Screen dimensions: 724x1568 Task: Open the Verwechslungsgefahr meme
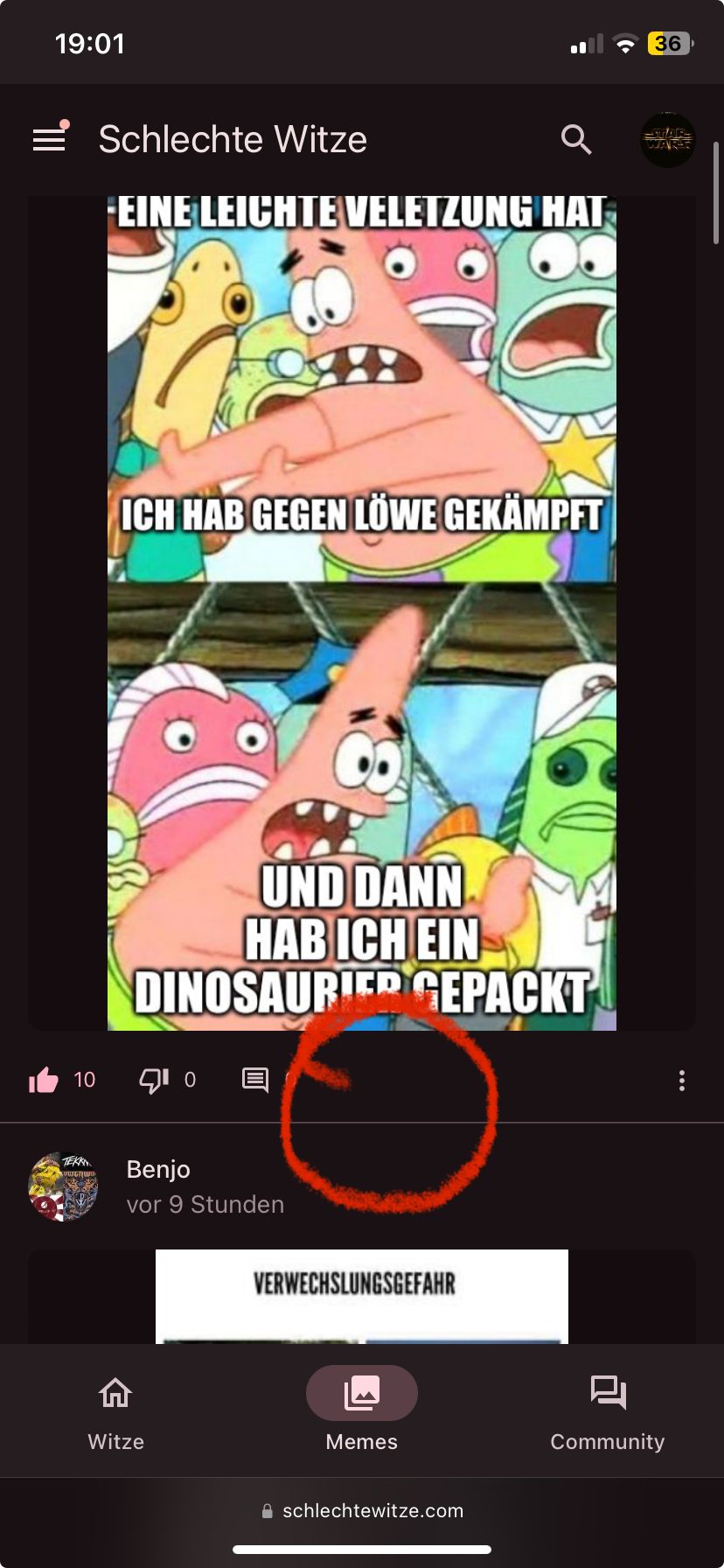[x=362, y=1297]
